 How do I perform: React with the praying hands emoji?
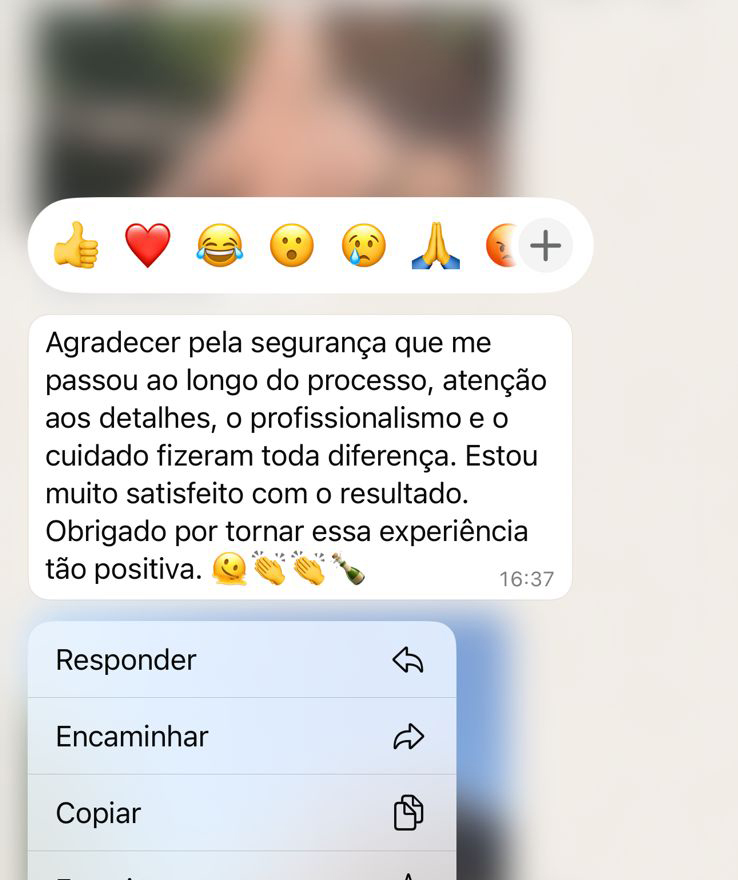pyautogui.click(x=436, y=245)
